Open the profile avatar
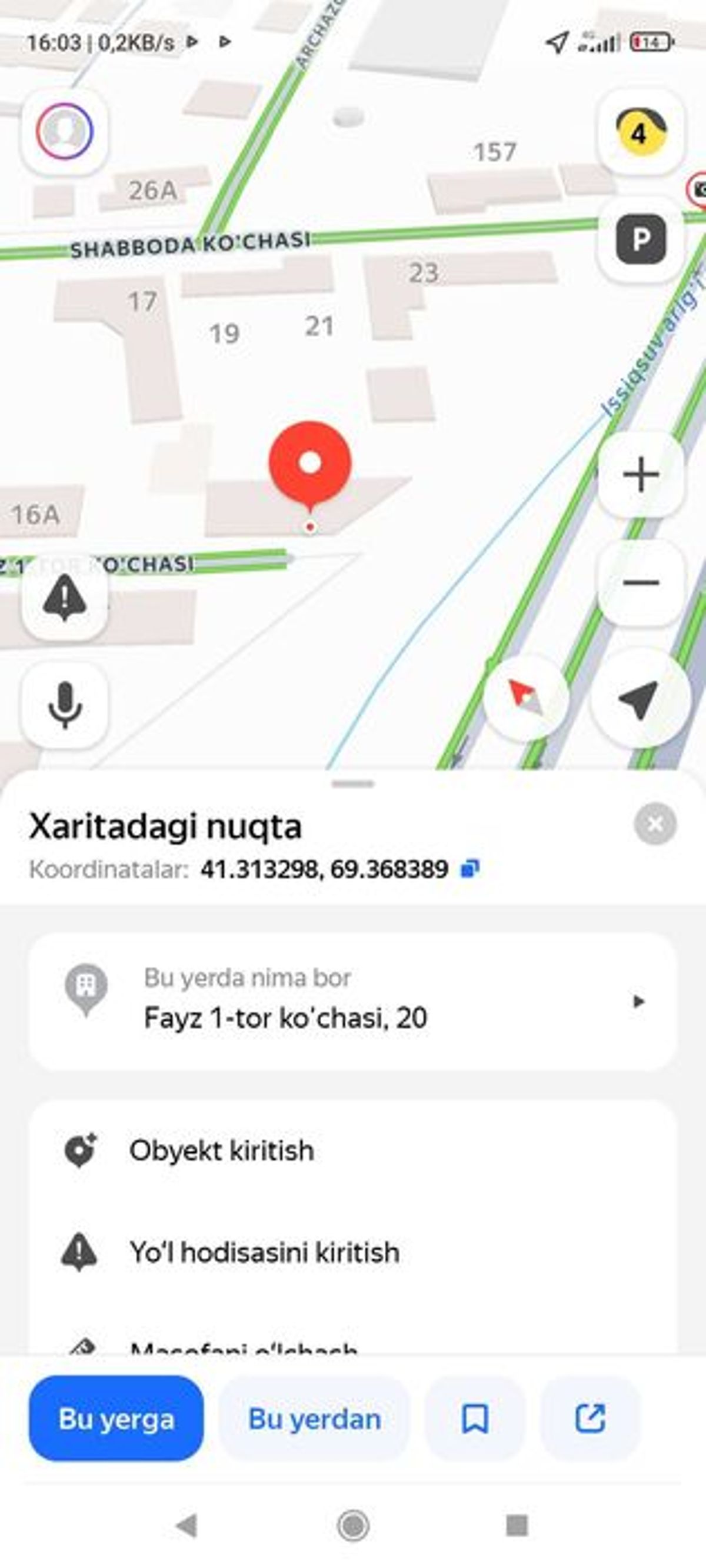Screen dimensions: 706x1568 (65, 132)
